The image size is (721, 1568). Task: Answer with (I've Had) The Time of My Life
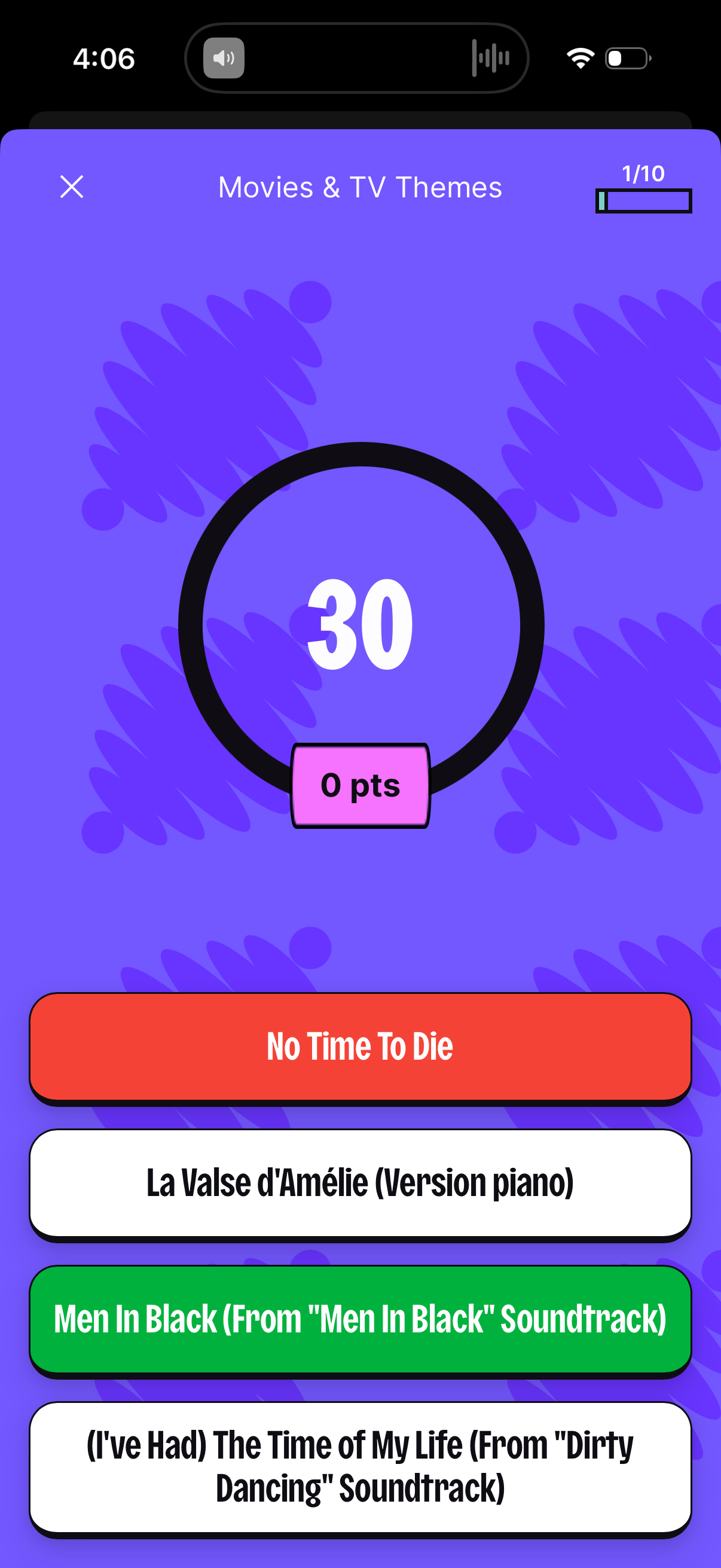[360, 1466]
